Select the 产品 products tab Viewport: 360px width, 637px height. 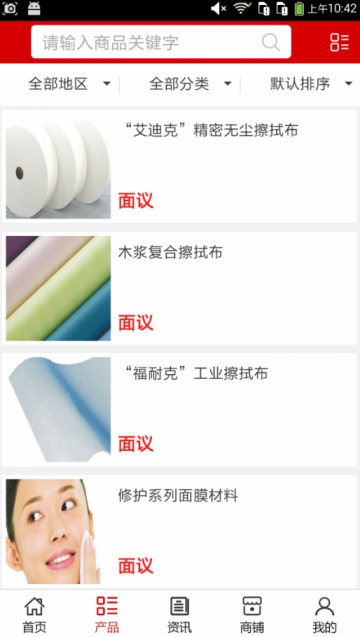(x=107, y=614)
